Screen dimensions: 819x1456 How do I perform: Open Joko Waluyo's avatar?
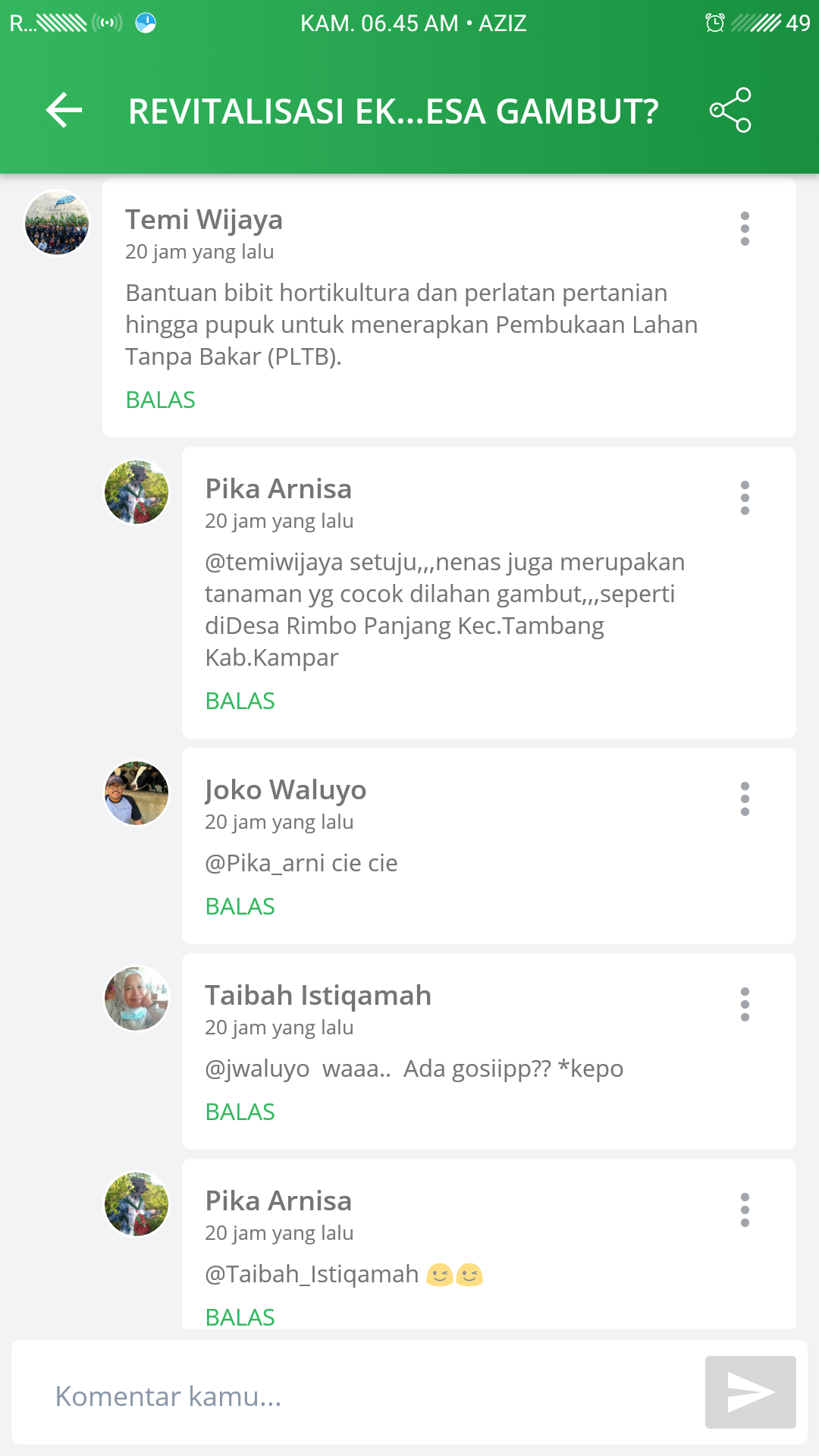point(136,793)
